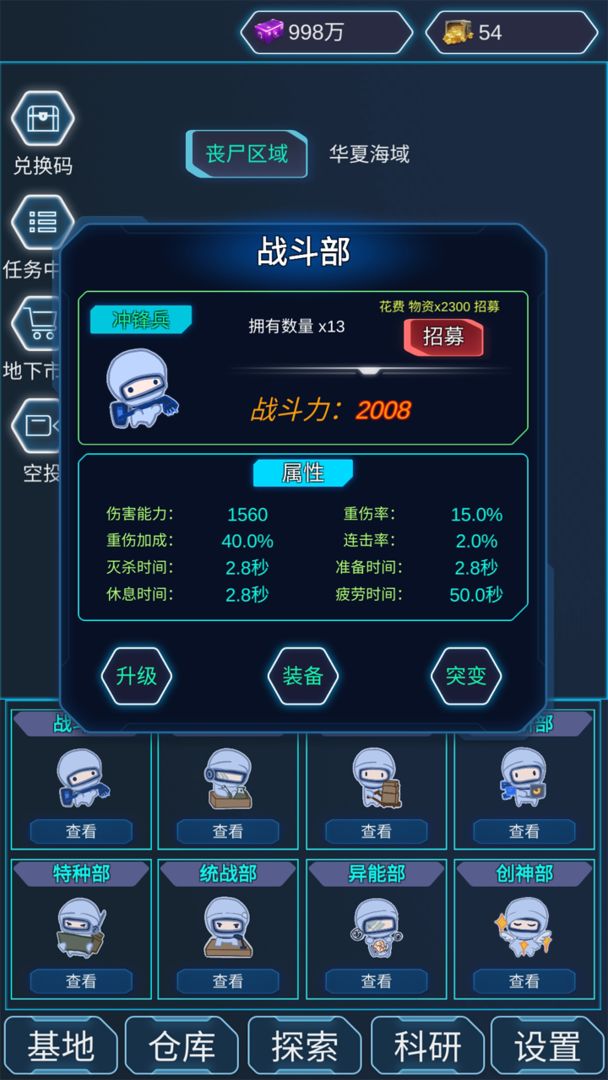Recruit a 冲锋兵 with the 招募 button
This screenshot has width=608, height=1080.
(x=442, y=337)
